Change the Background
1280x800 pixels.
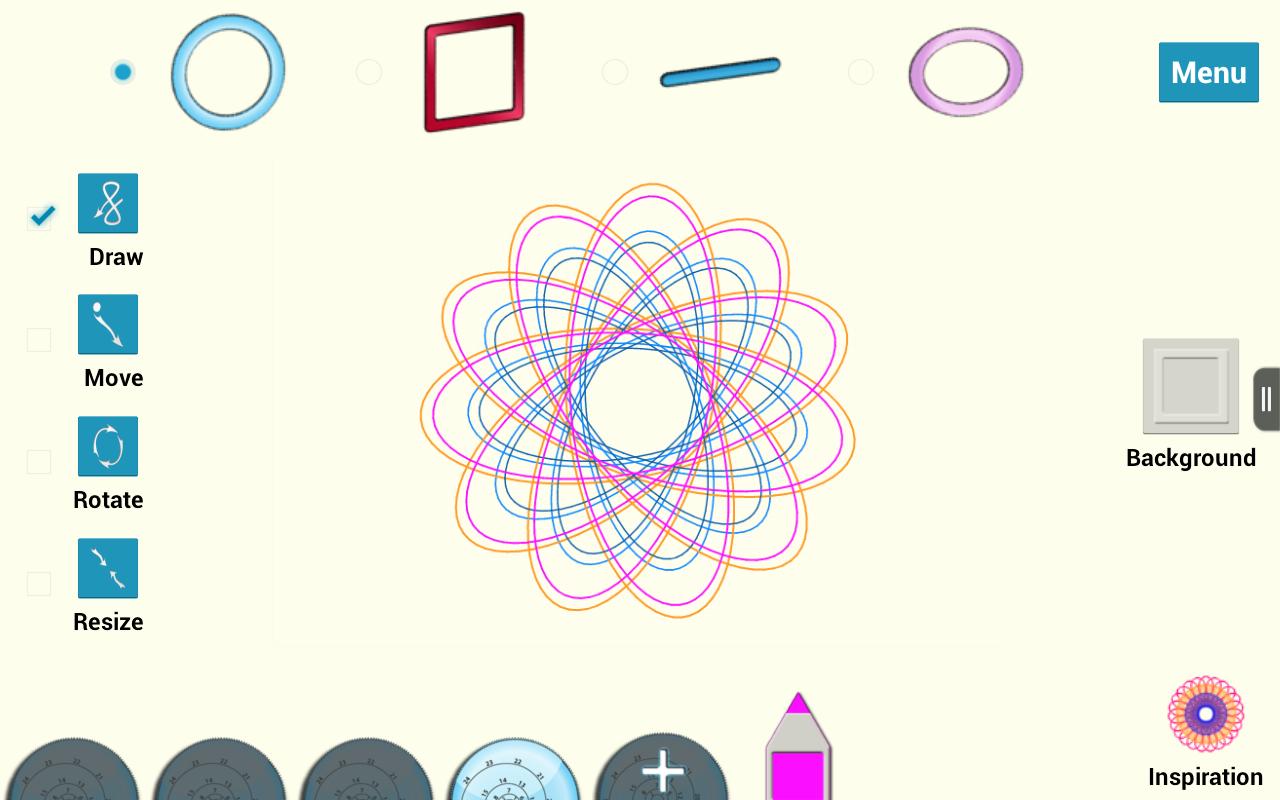tap(1190, 386)
